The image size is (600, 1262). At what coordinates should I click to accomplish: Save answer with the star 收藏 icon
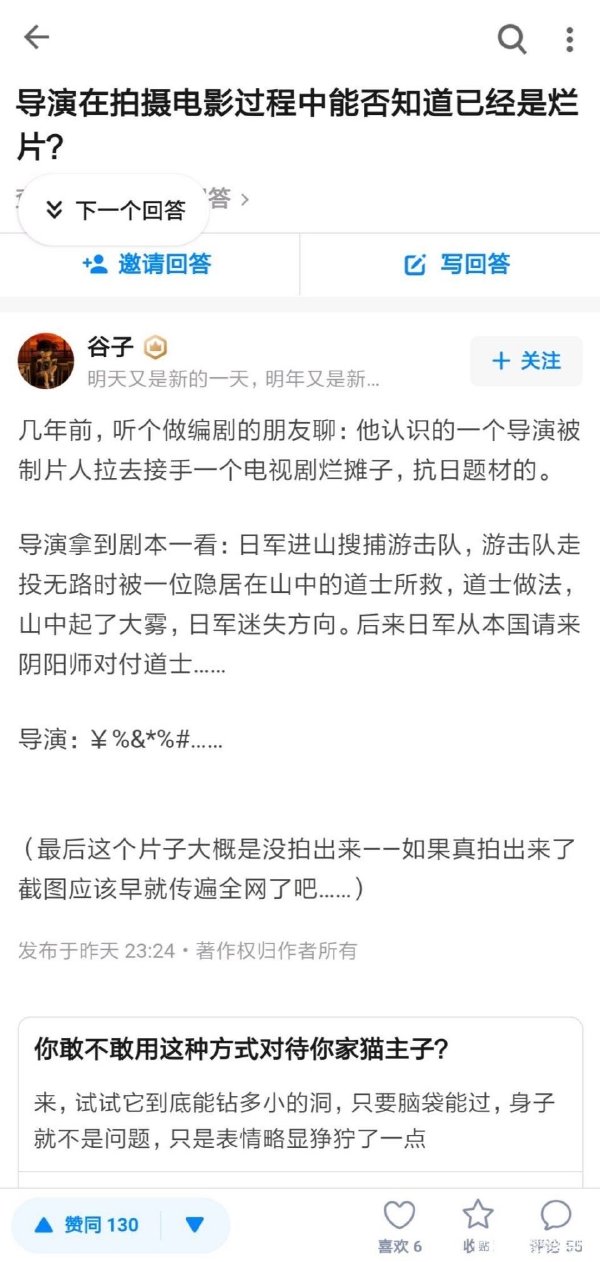477,1224
